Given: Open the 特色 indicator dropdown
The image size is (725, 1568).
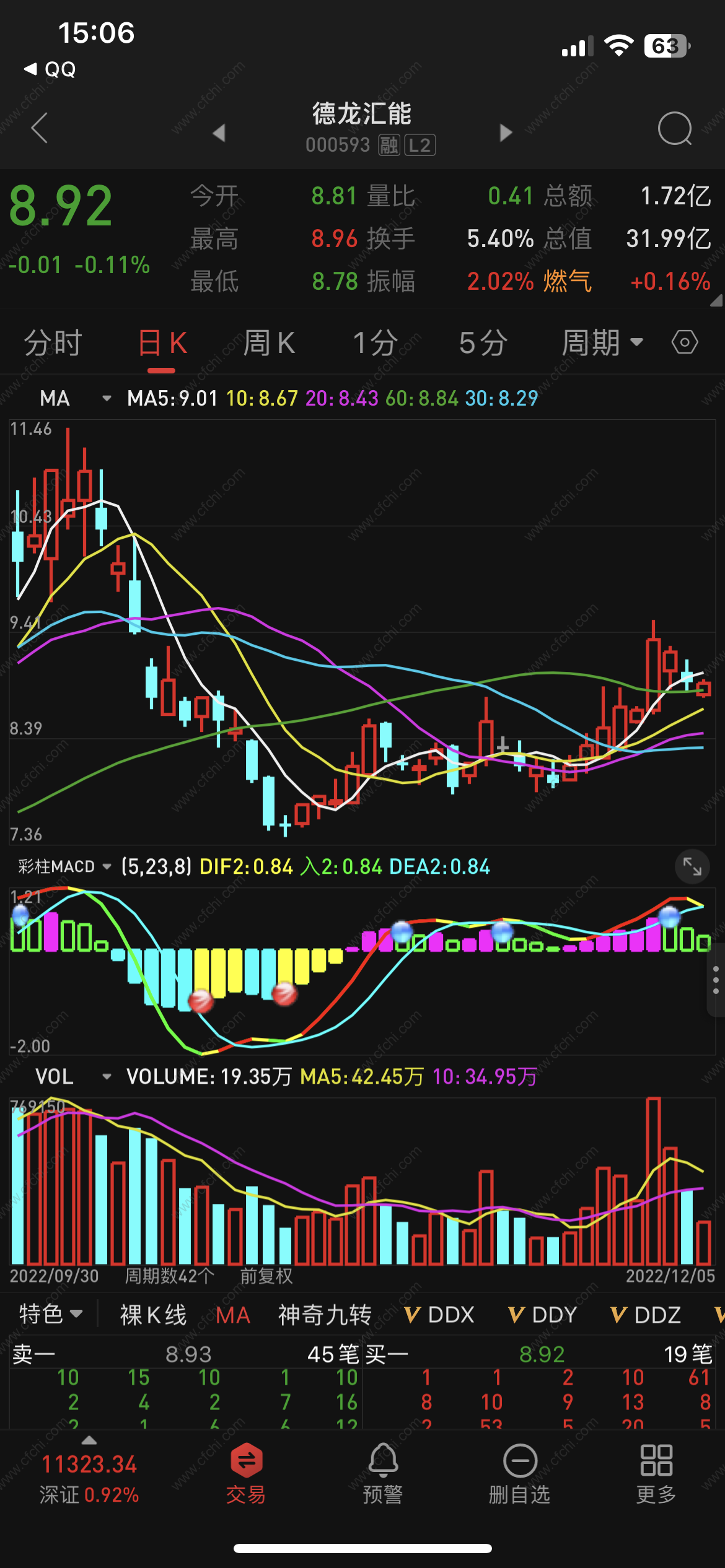Looking at the screenshot, I should coord(51,1314).
